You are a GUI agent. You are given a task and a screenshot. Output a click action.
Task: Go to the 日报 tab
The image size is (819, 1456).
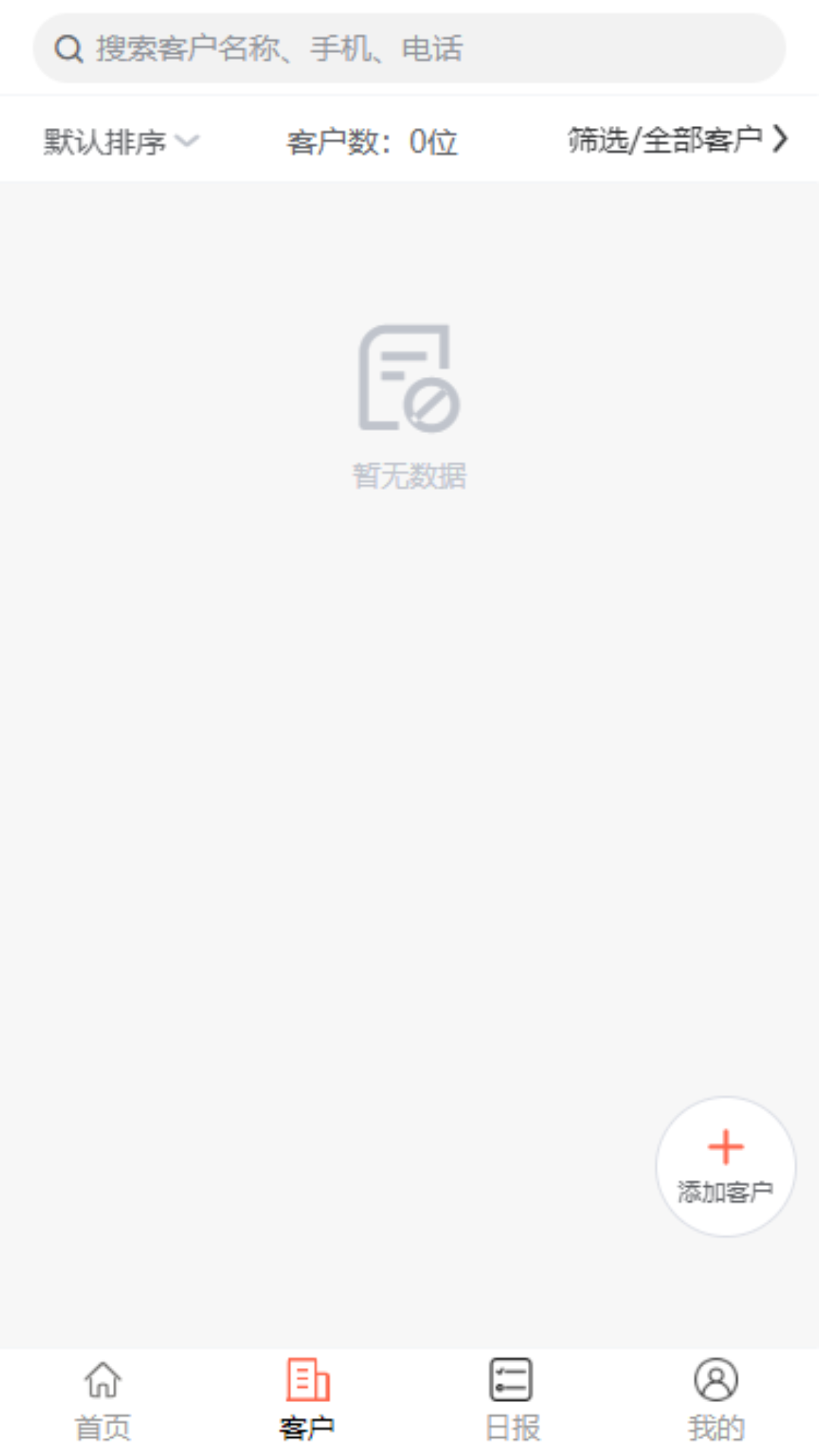point(512,1400)
